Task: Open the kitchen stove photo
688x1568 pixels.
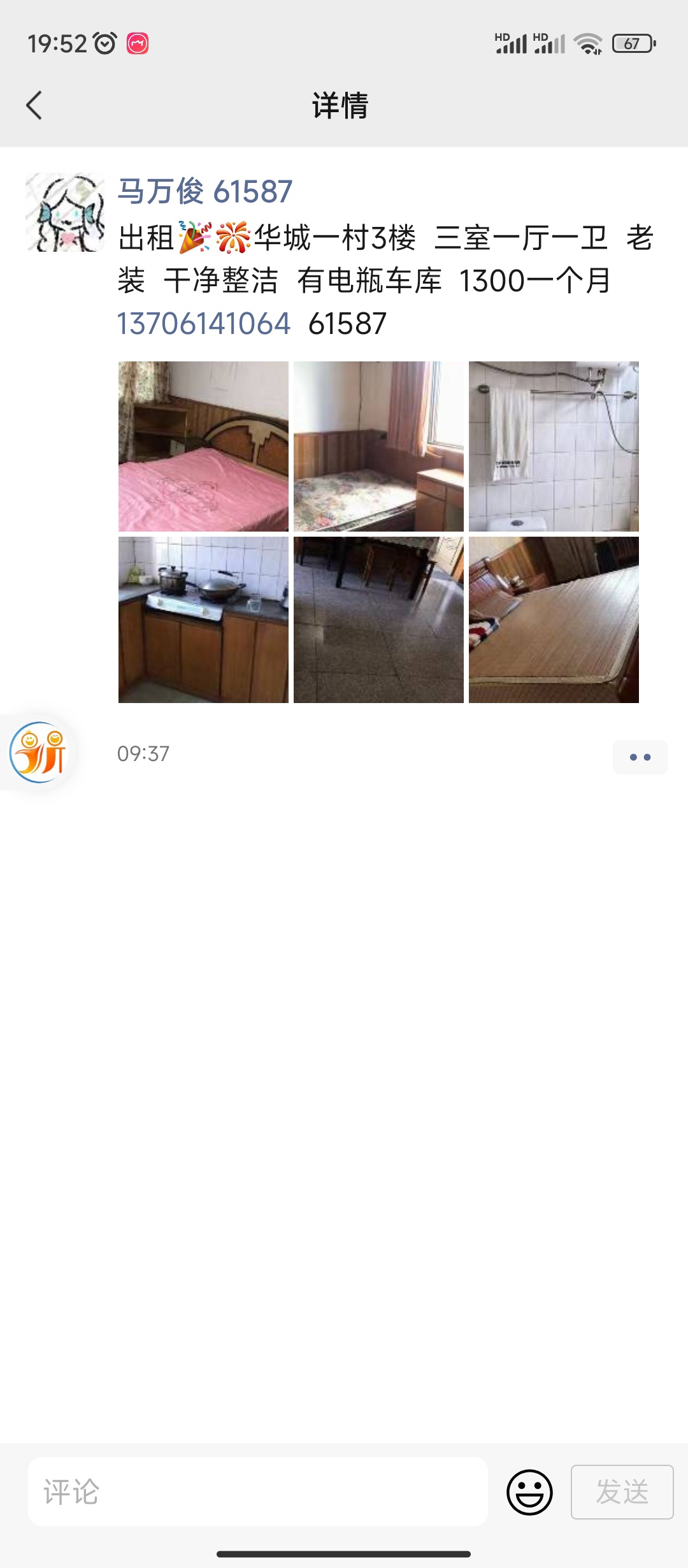Action: [203, 620]
